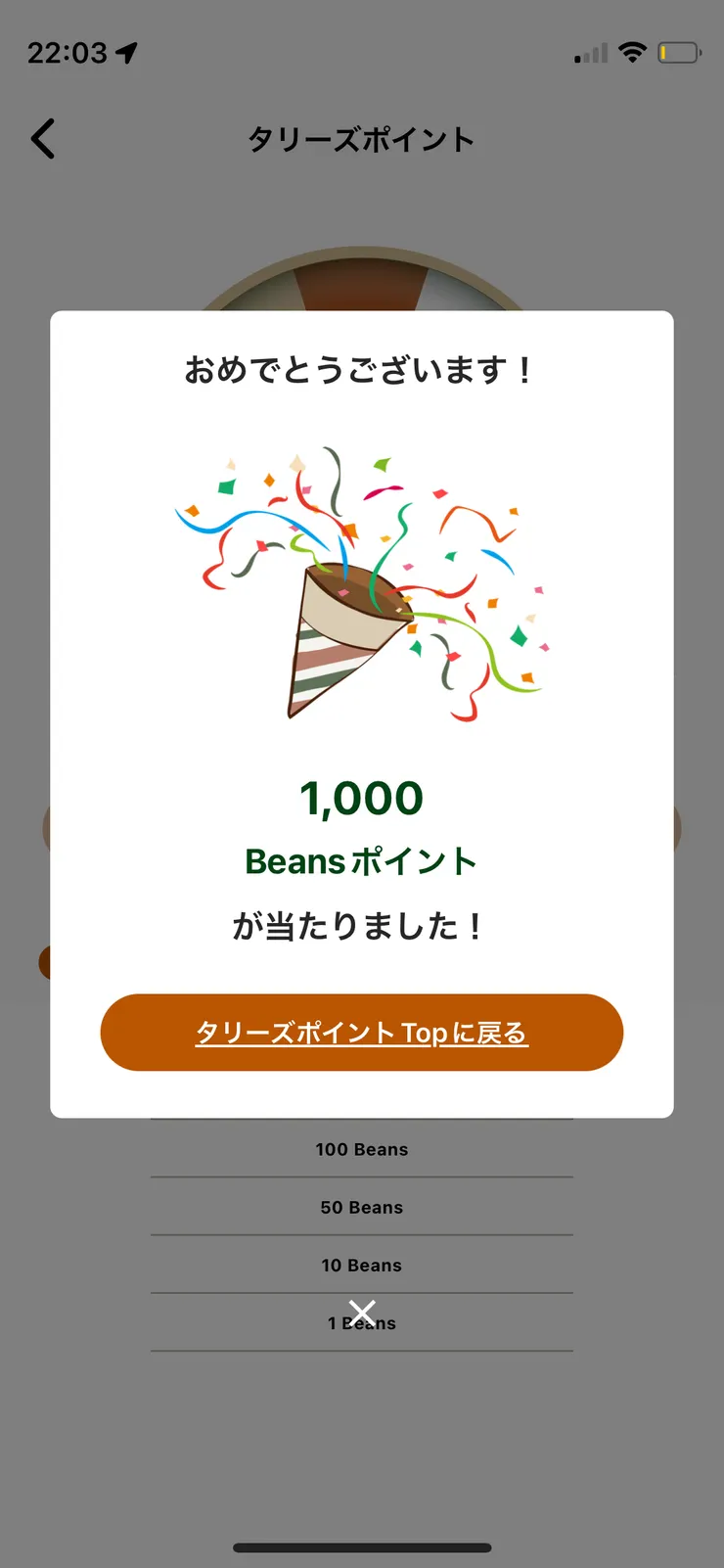Select the 10 Beans prize row
The image size is (724, 1568).
click(362, 1264)
